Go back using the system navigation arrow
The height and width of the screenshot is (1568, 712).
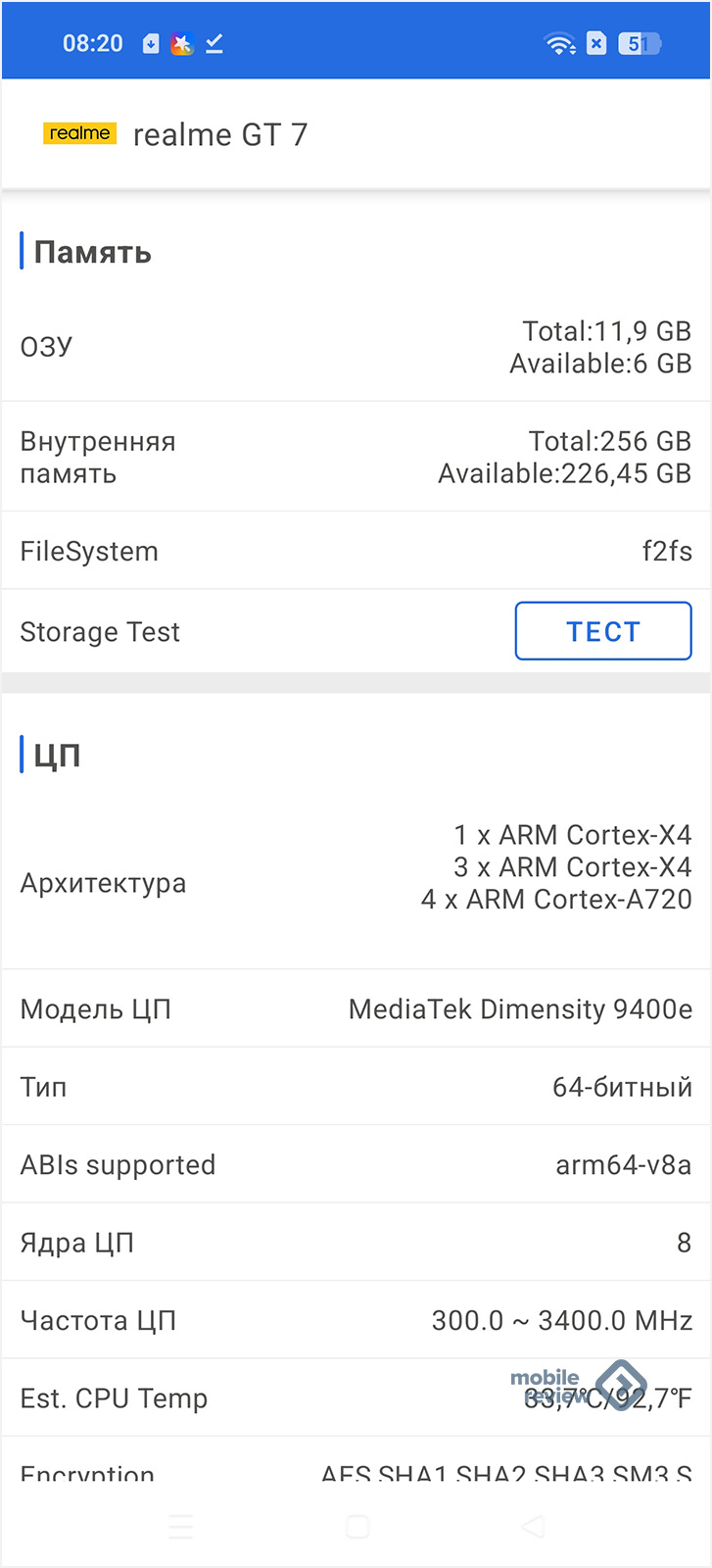coord(533,1526)
